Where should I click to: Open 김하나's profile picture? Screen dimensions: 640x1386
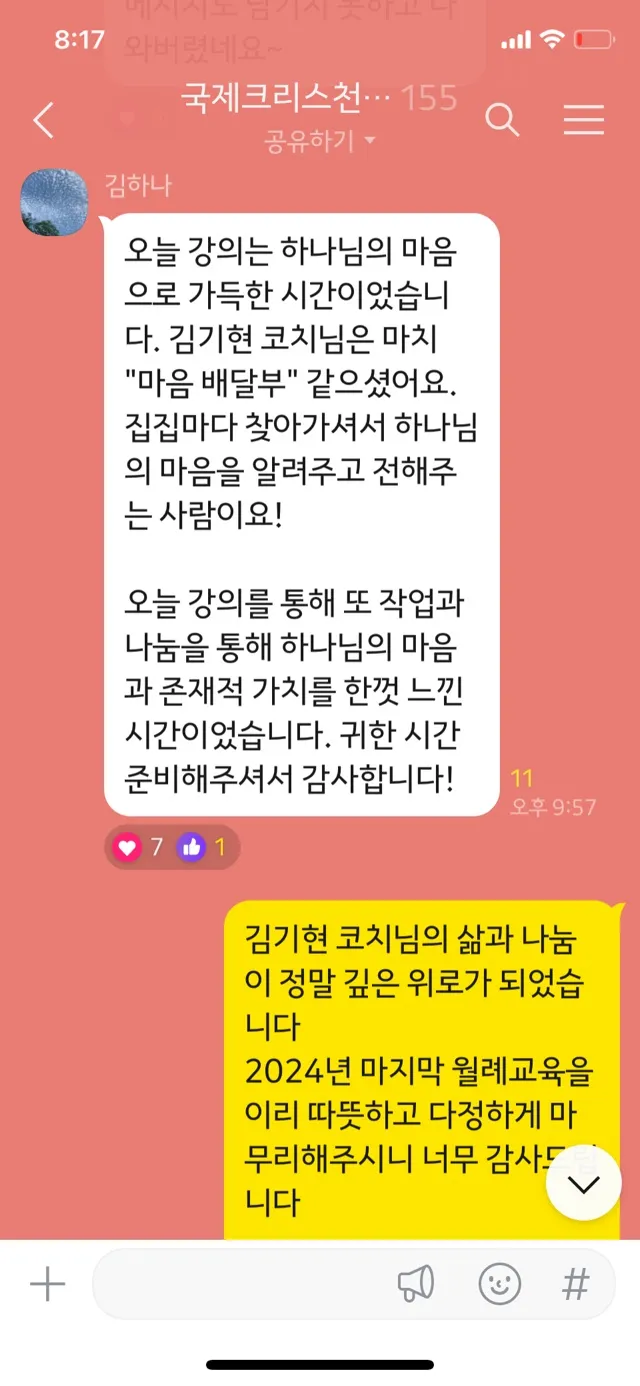[54, 202]
